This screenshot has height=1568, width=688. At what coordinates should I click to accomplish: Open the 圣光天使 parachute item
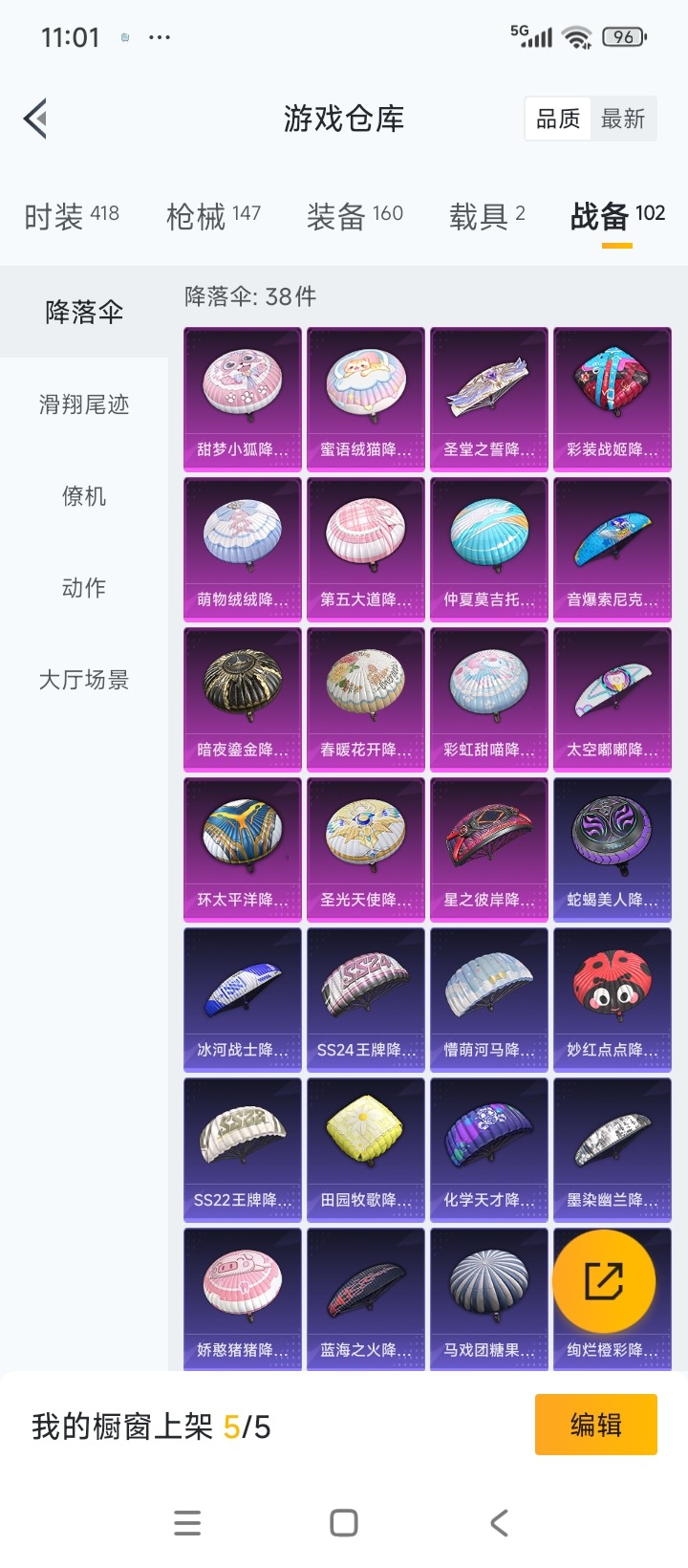pyautogui.click(x=366, y=849)
